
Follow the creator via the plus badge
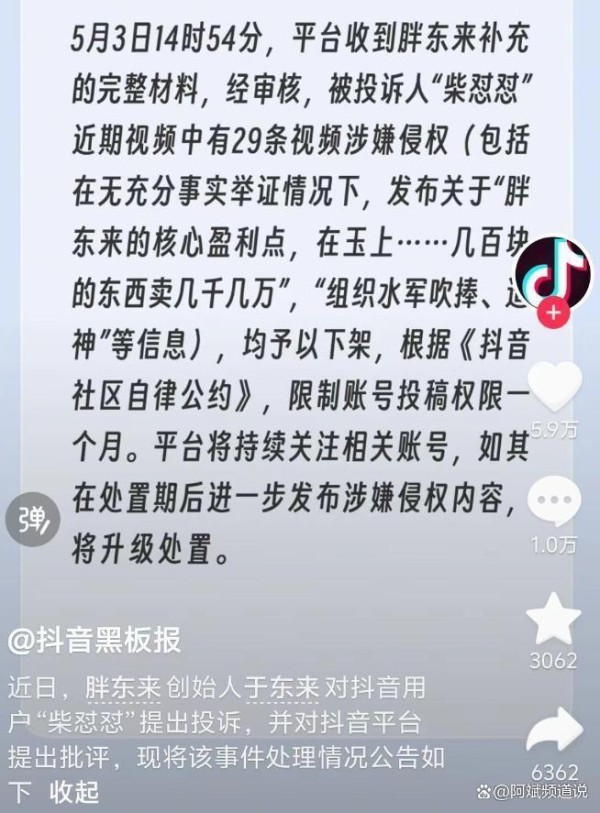pos(553,312)
